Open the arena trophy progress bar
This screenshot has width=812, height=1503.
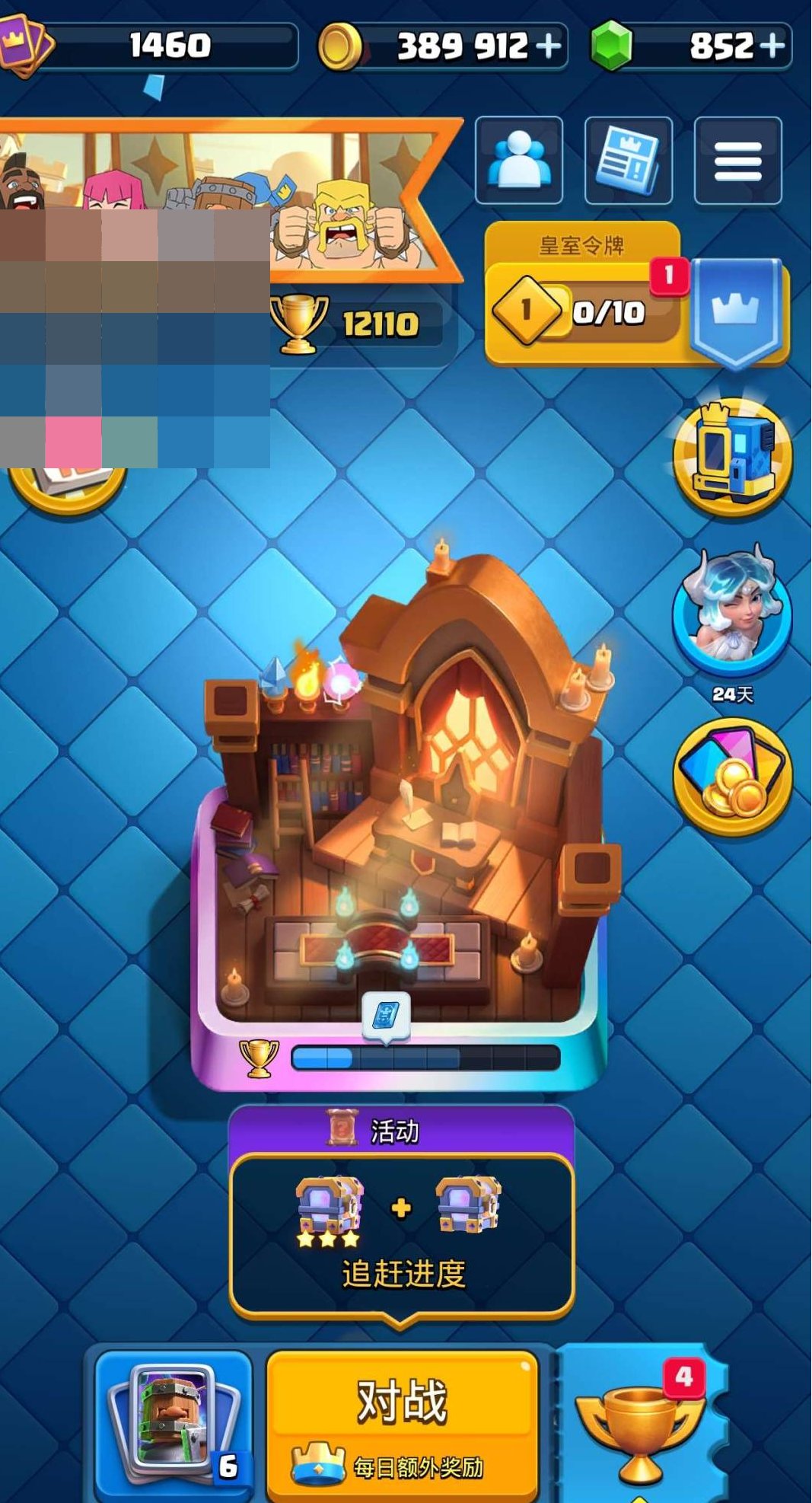[425, 1058]
